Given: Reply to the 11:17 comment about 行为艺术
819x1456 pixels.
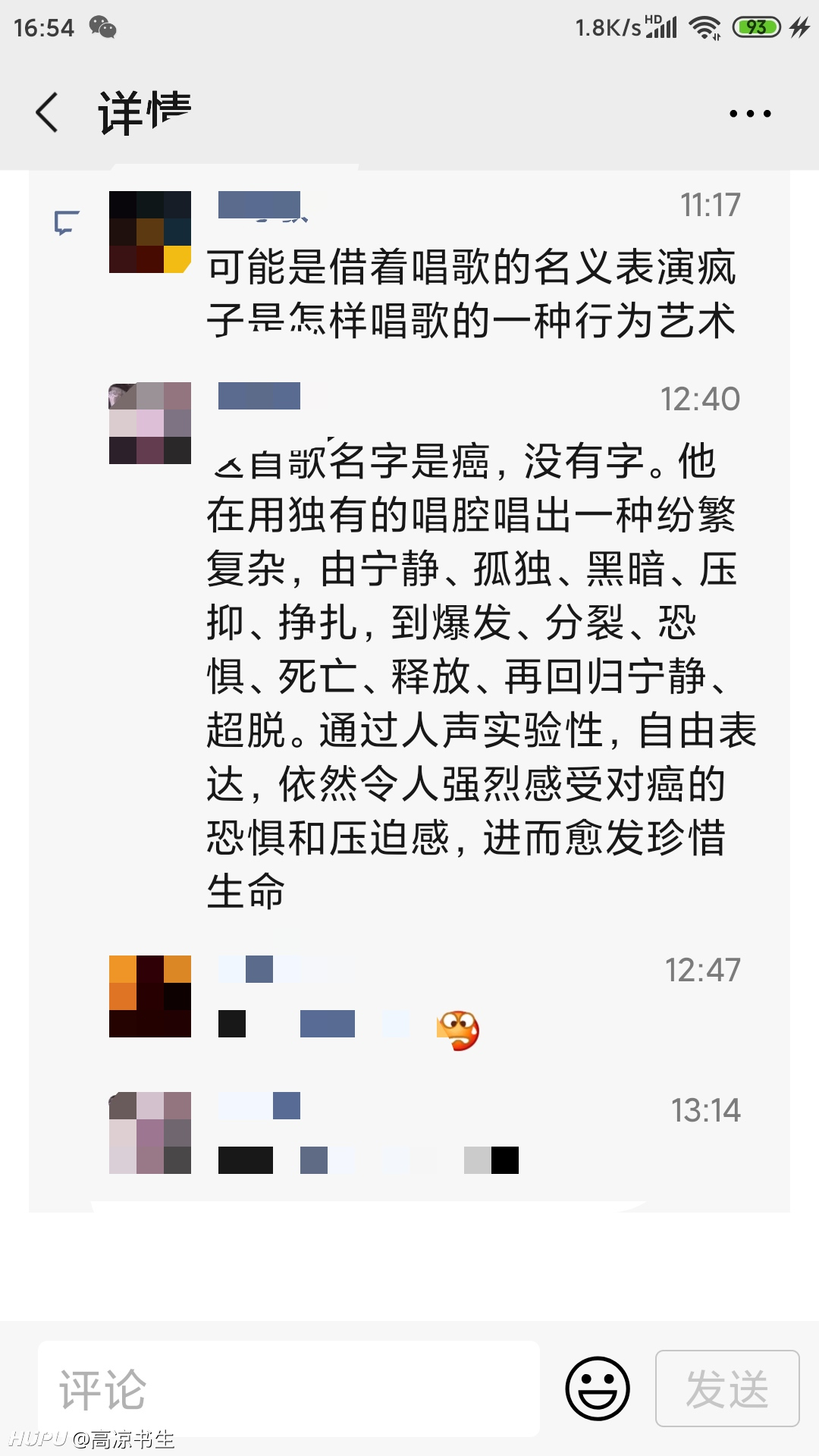Looking at the screenshot, I should click(x=472, y=293).
